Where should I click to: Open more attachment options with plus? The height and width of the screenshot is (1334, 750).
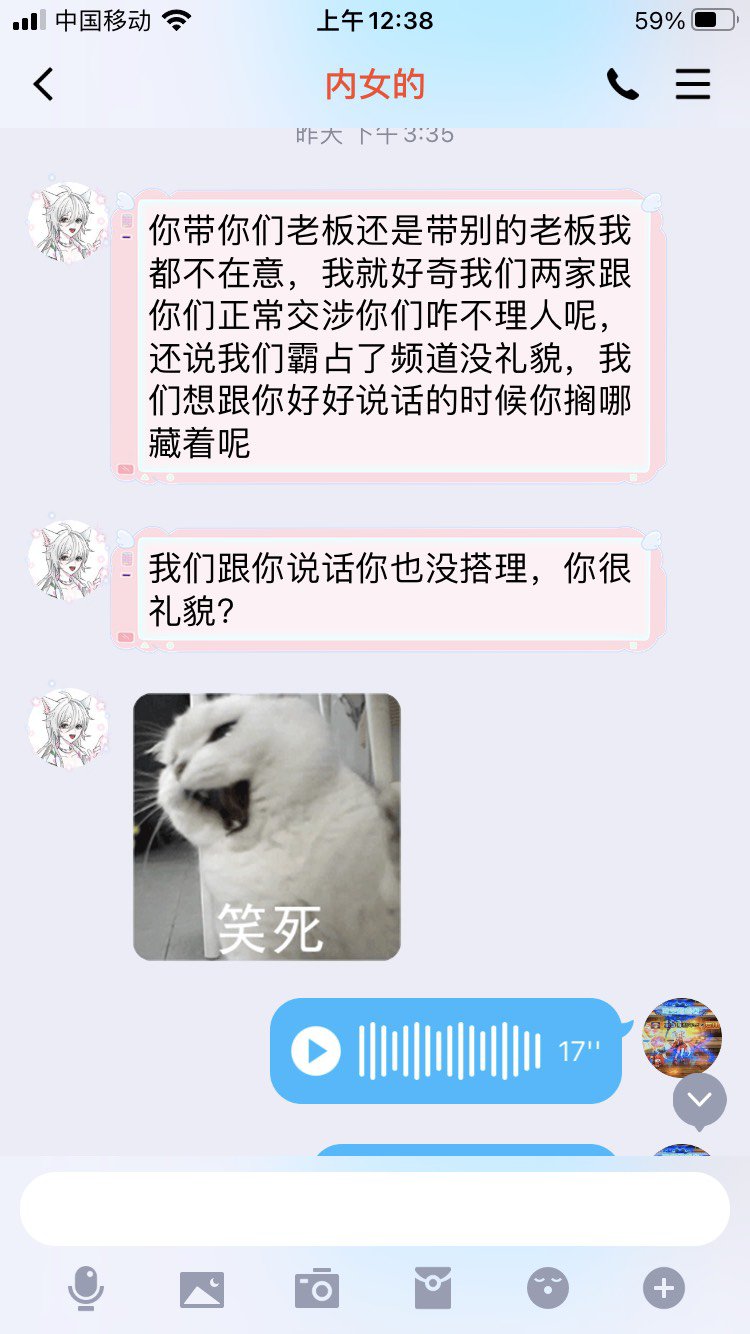[x=664, y=1288]
